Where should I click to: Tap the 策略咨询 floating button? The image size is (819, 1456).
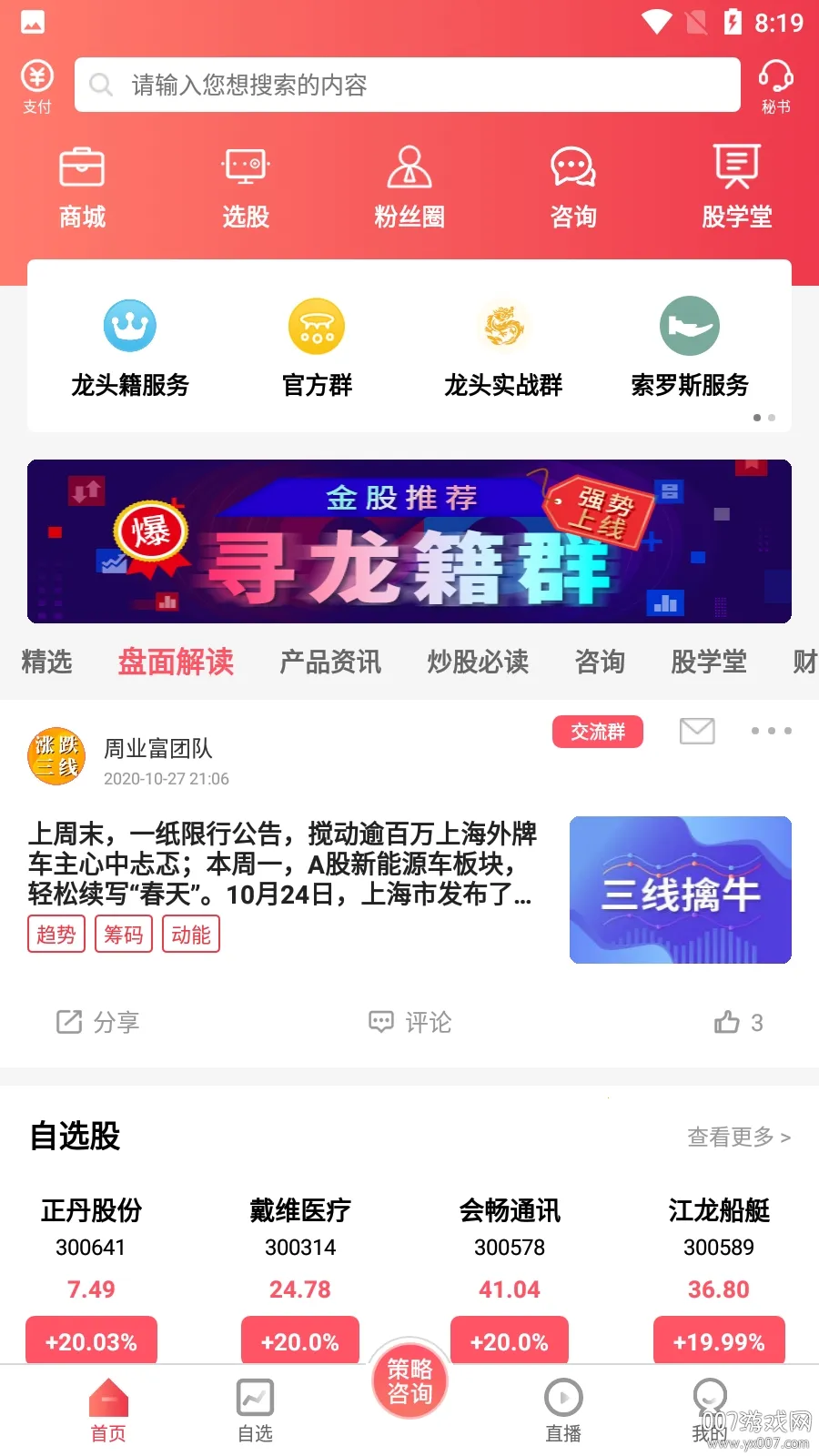pos(409,1380)
